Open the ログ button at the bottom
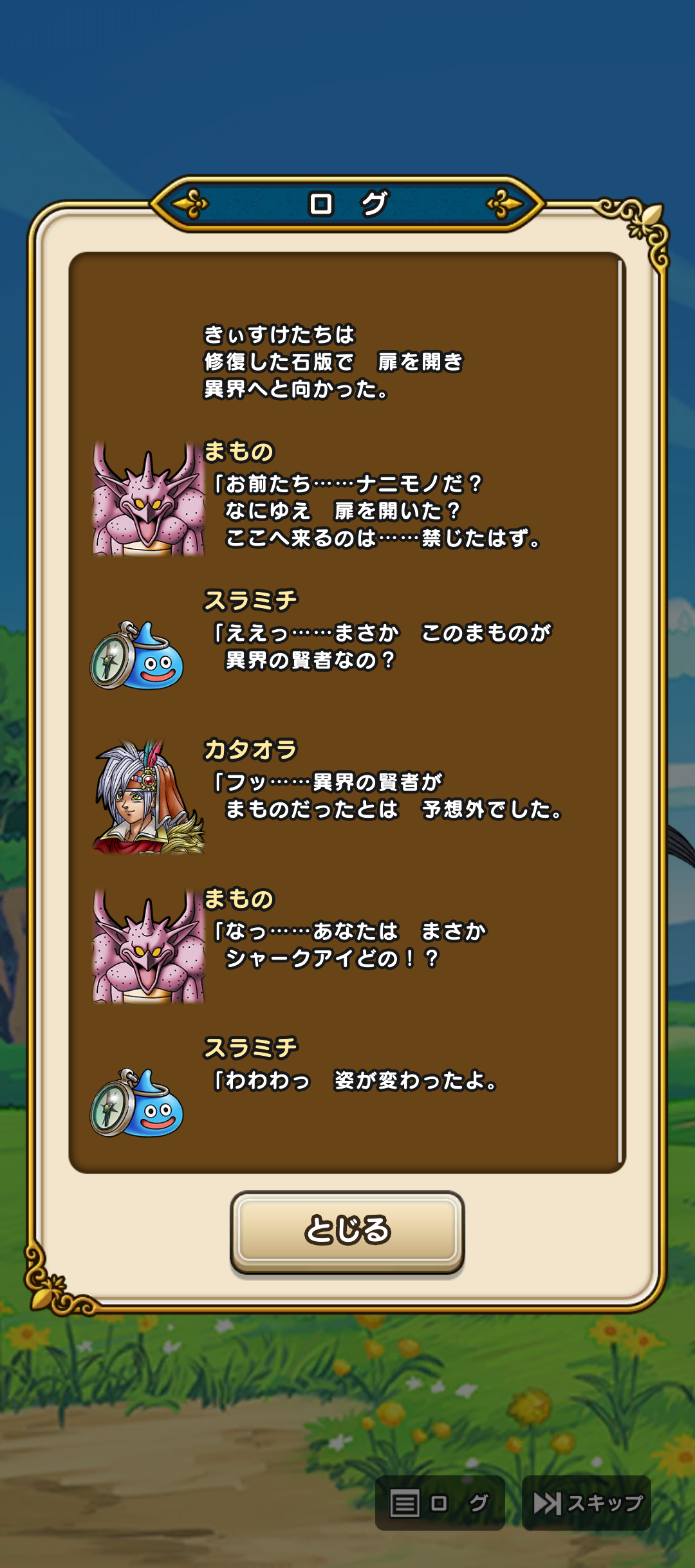Image resolution: width=695 pixels, height=1568 pixels. (440, 1503)
